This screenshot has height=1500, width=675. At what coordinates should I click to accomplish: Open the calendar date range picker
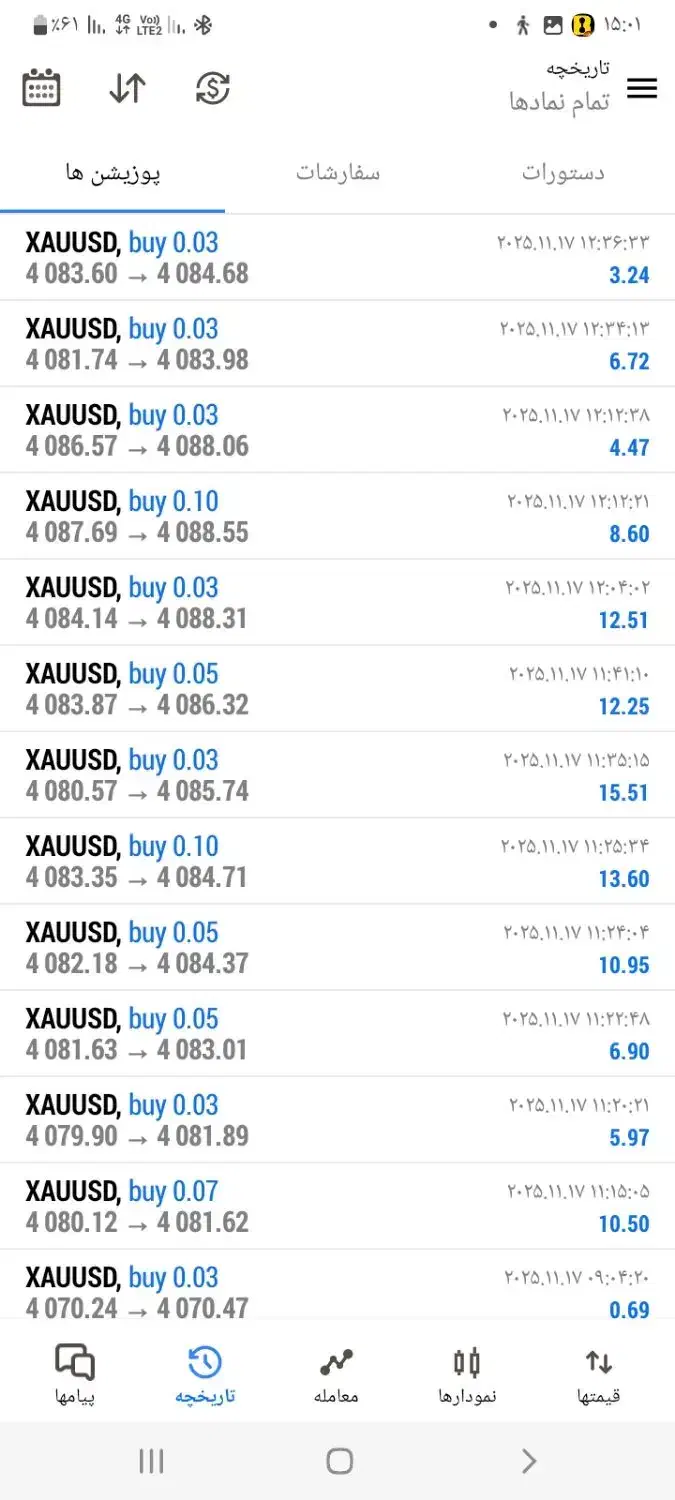42,88
